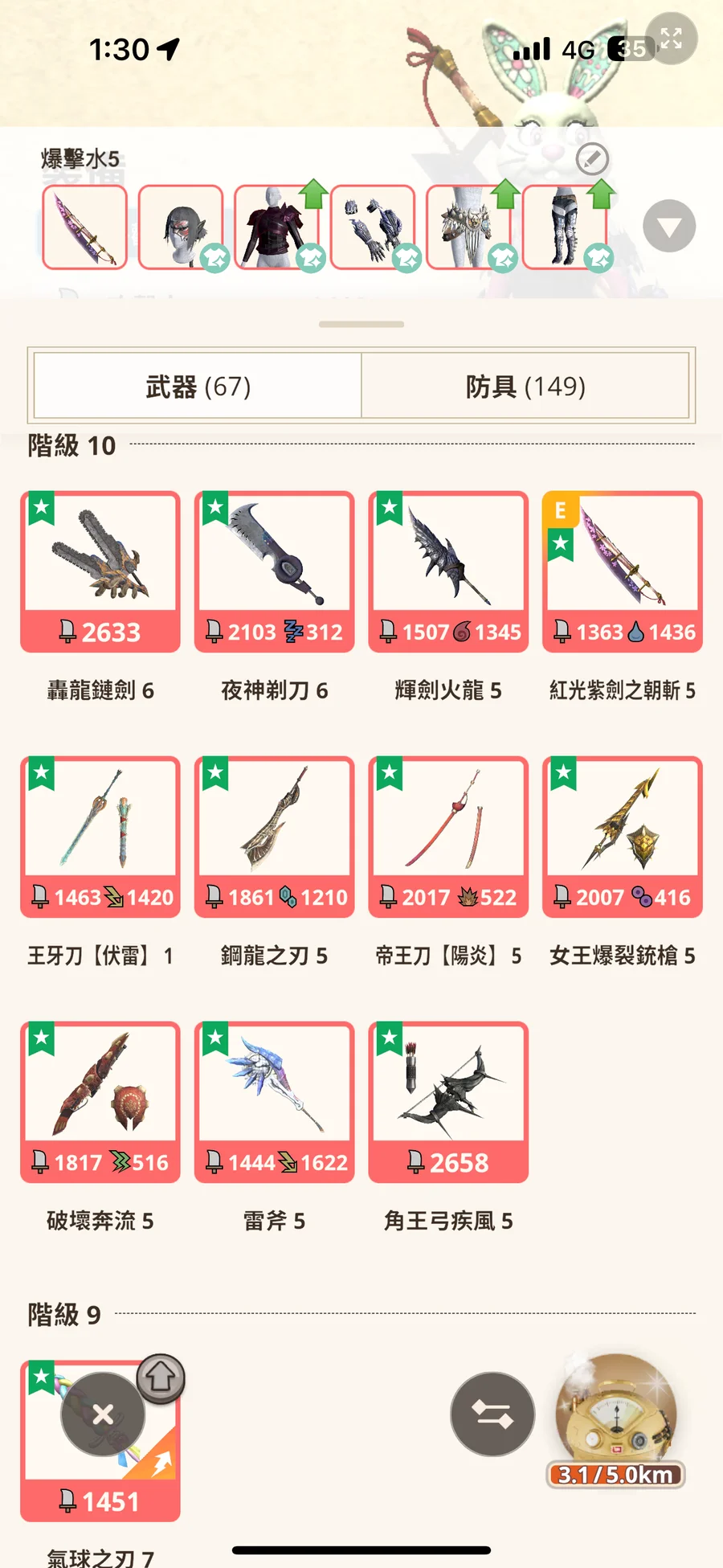The height and width of the screenshot is (1568, 723).
Task: Edit the 爆擊水5 loadout name
Action: 592,159
